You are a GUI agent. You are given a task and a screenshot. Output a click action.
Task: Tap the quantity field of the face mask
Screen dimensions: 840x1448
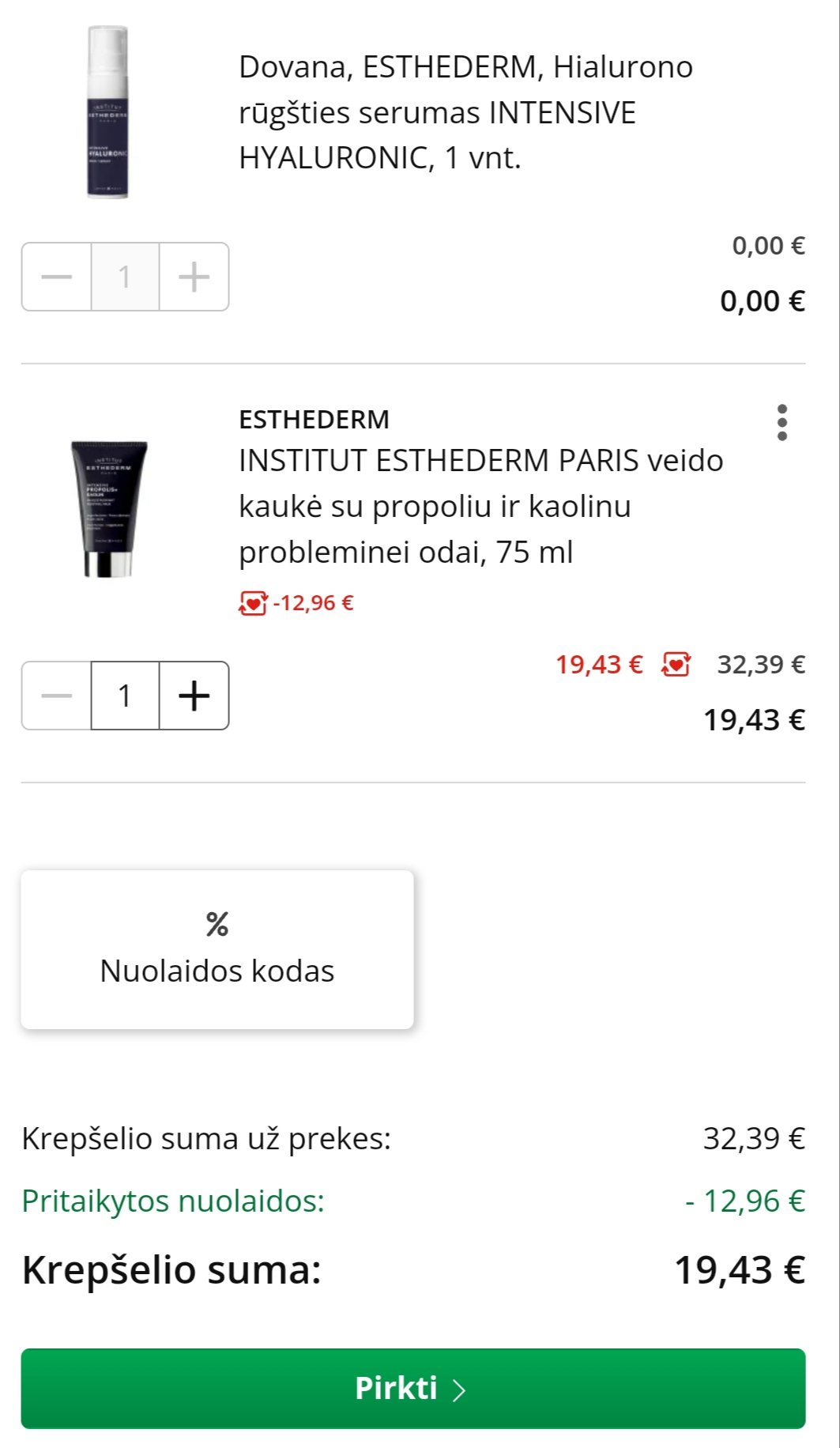point(125,696)
